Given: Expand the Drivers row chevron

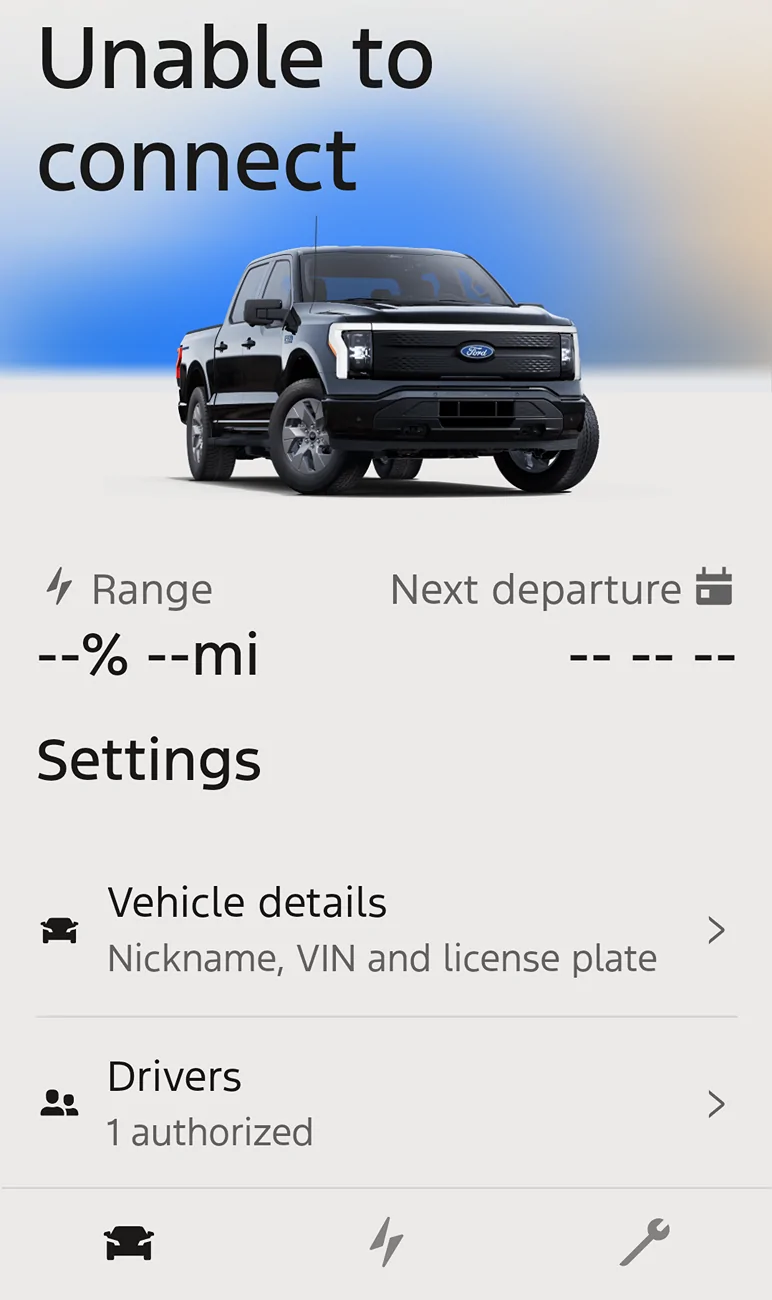Looking at the screenshot, I should pyautogui.click(x=716, y=1104).
